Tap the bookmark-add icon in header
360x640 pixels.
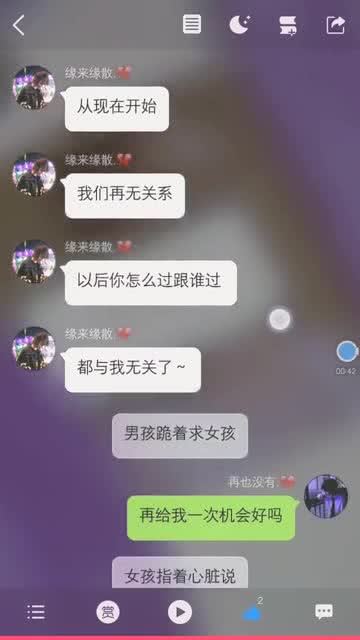[288, 26]
